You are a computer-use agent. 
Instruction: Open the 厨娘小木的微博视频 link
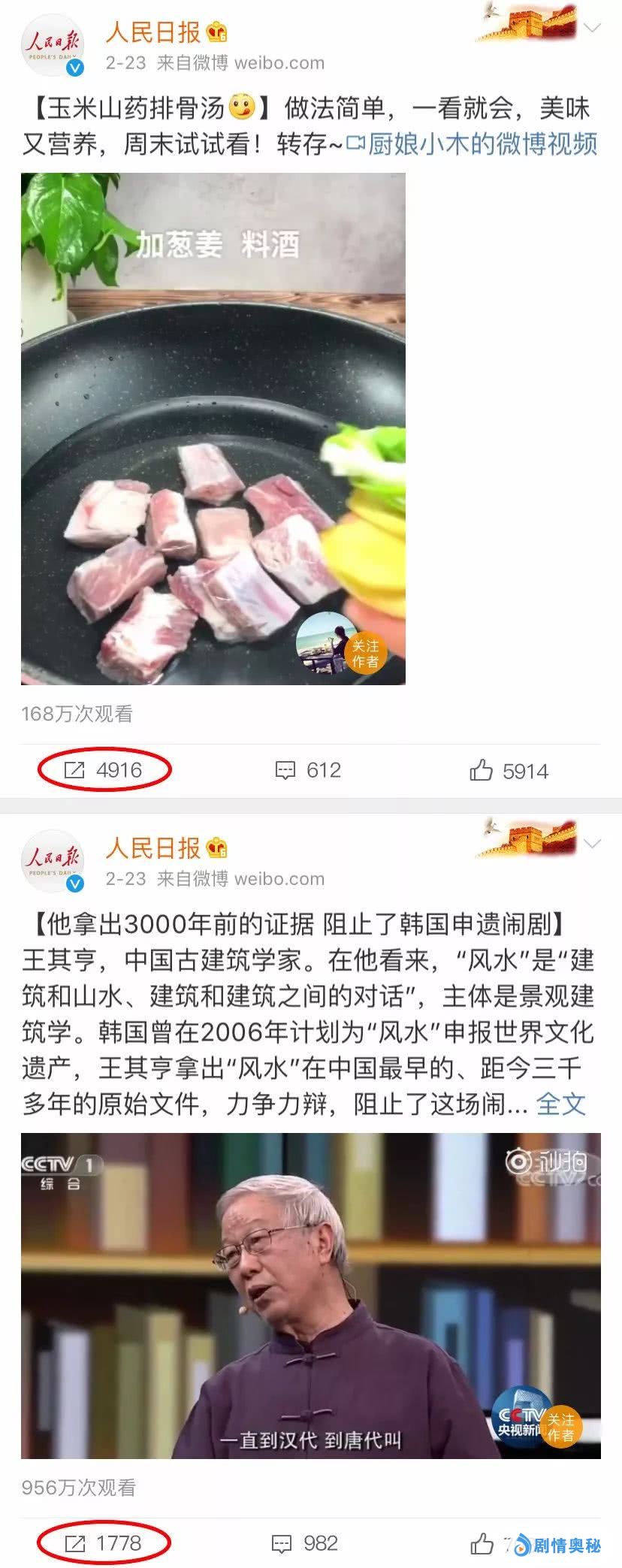pos(473,144)
